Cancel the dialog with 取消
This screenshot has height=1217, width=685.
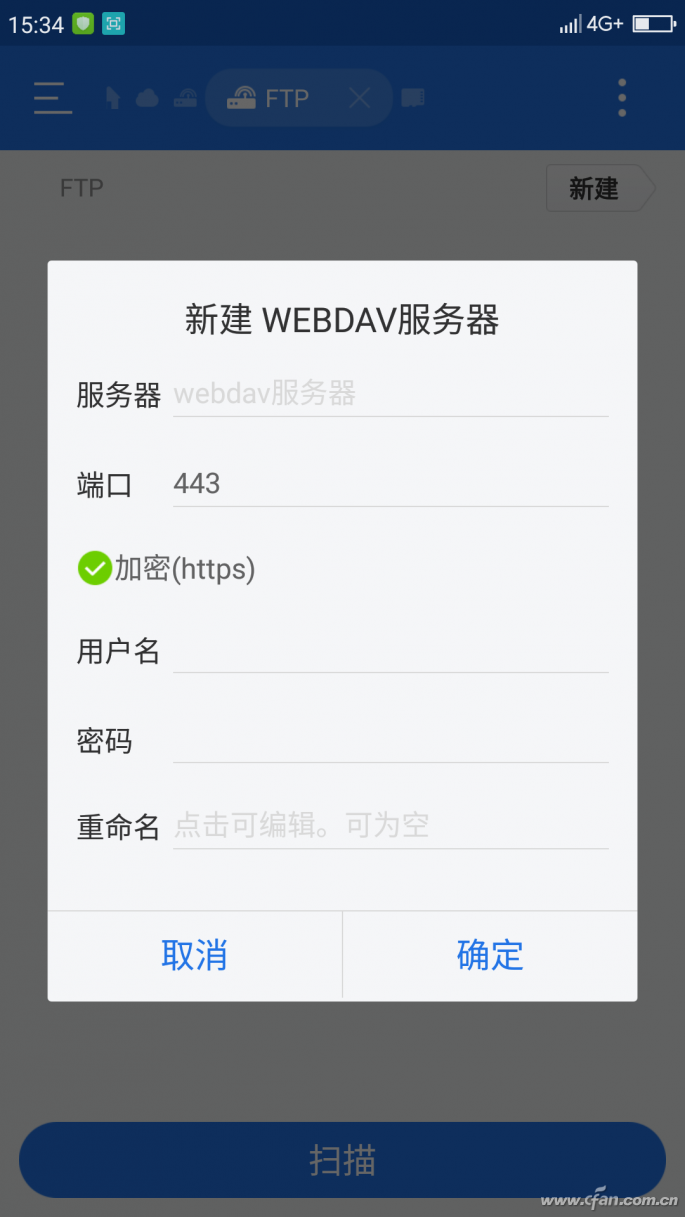point(195,955)
